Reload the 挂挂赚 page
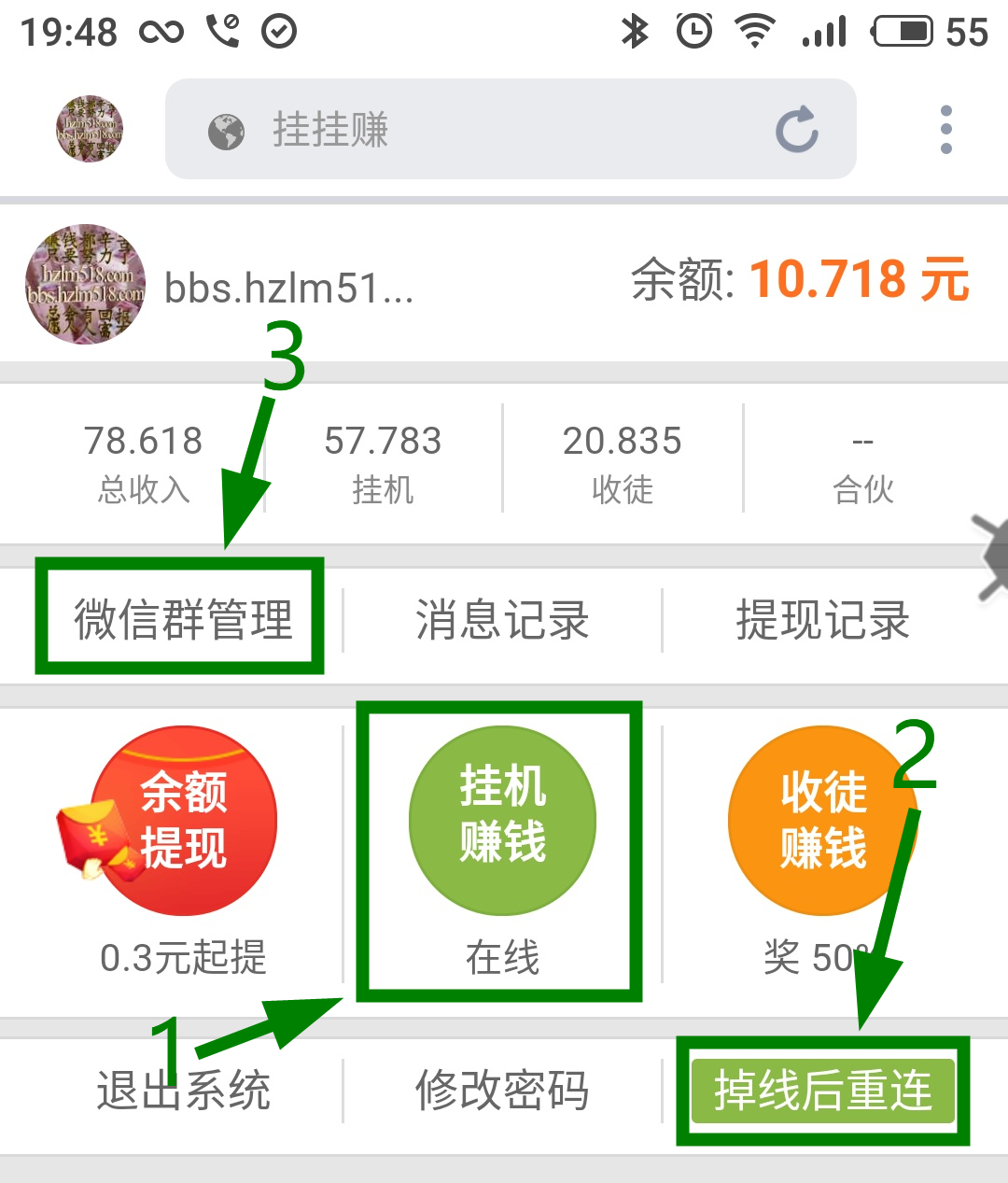Image resolution: width=1008 pixels, height=1183 pixels. point(796,130)
